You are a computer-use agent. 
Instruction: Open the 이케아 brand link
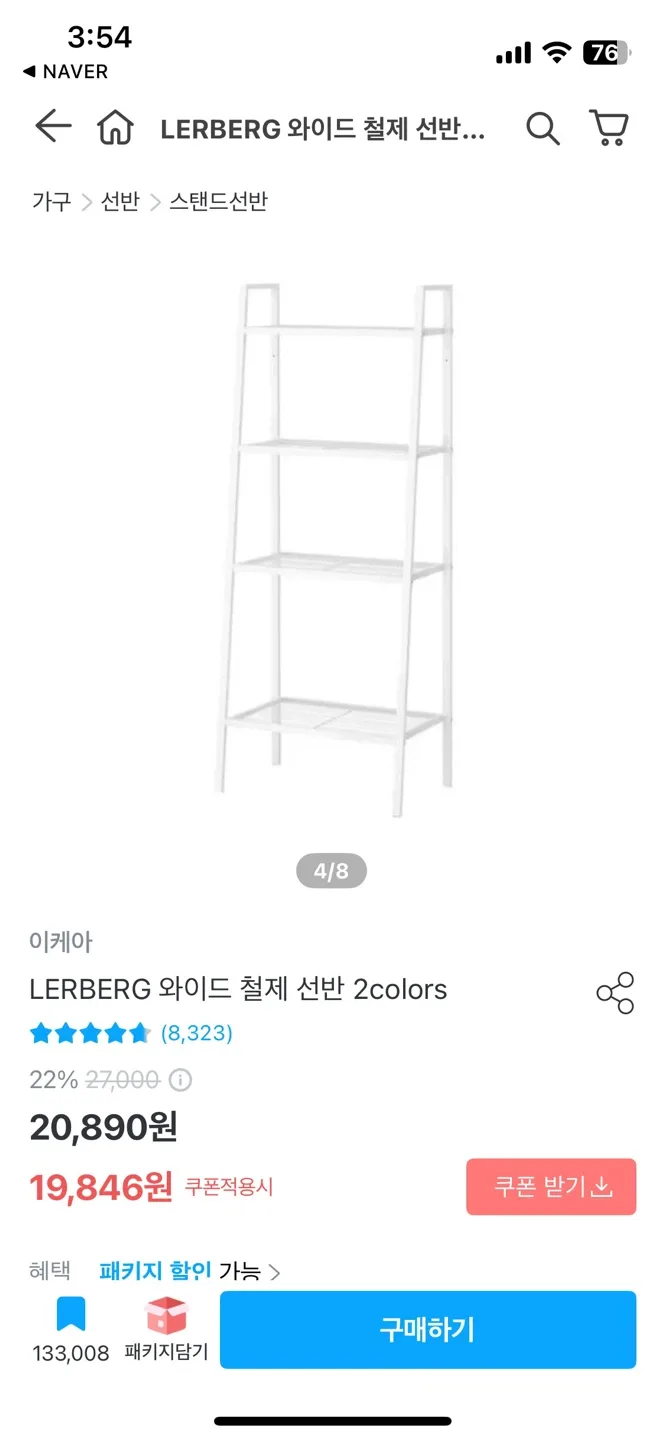61,941
